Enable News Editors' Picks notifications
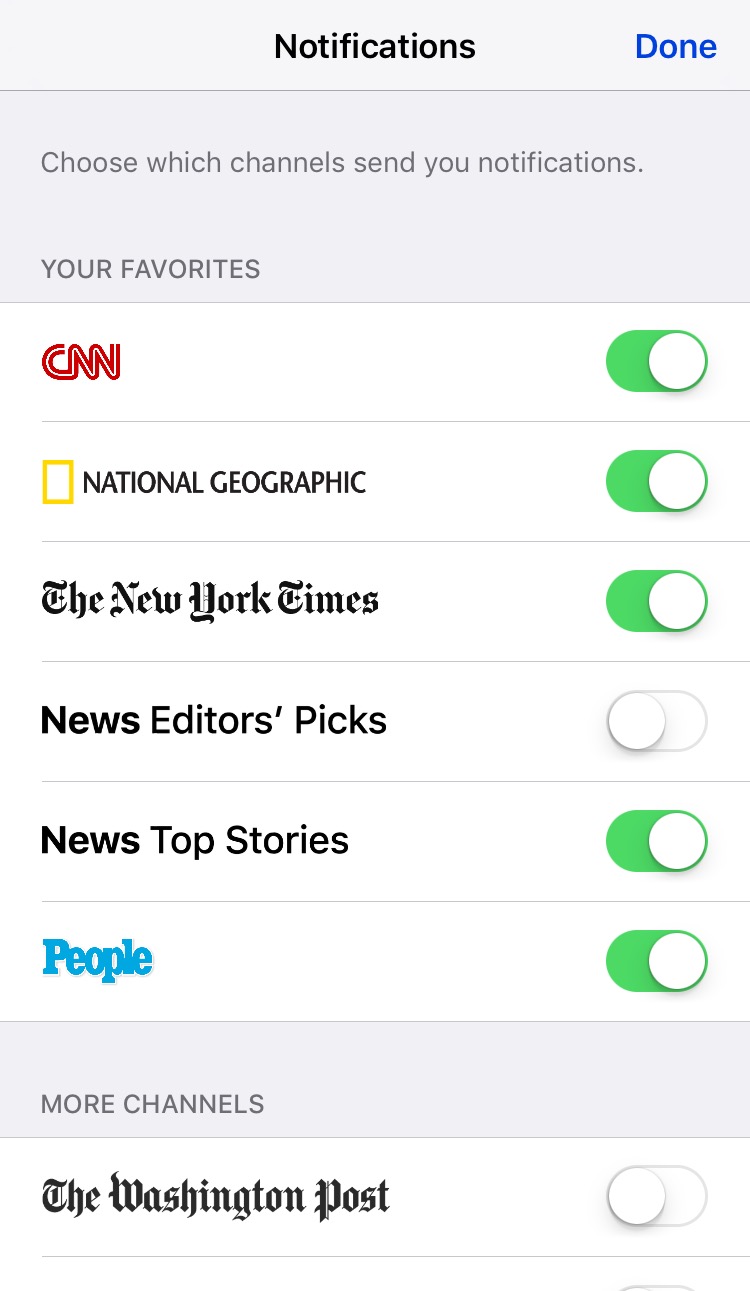 (x=657, y=721)
